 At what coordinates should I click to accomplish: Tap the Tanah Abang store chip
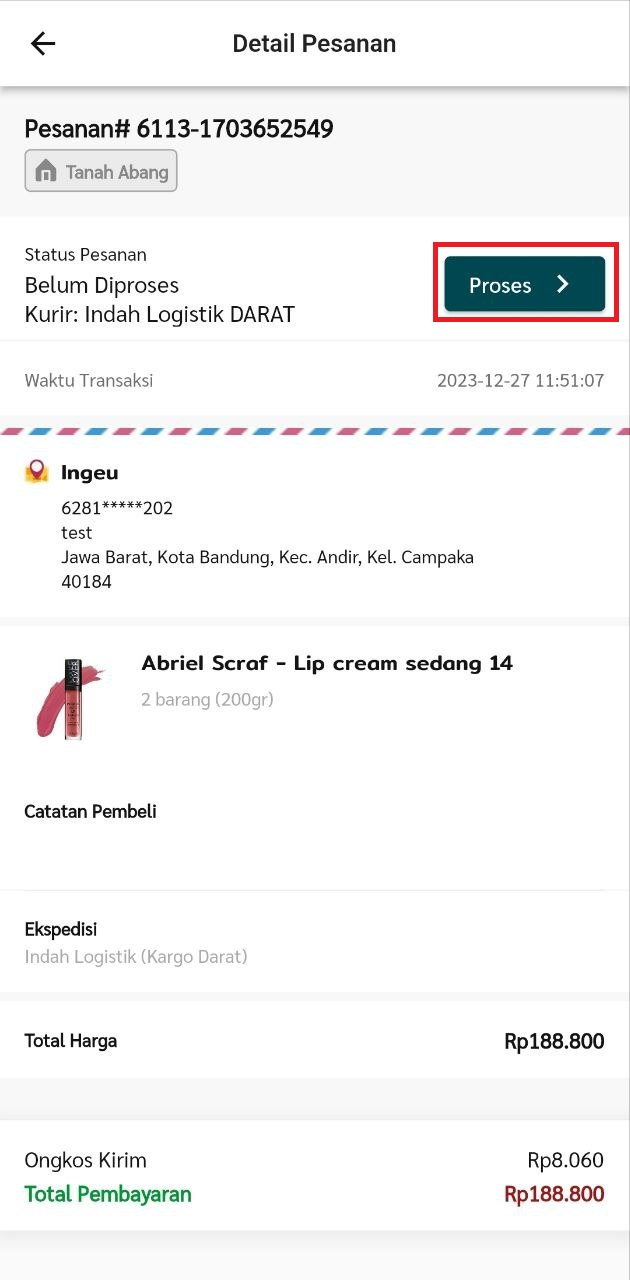[x=101, y=171]
